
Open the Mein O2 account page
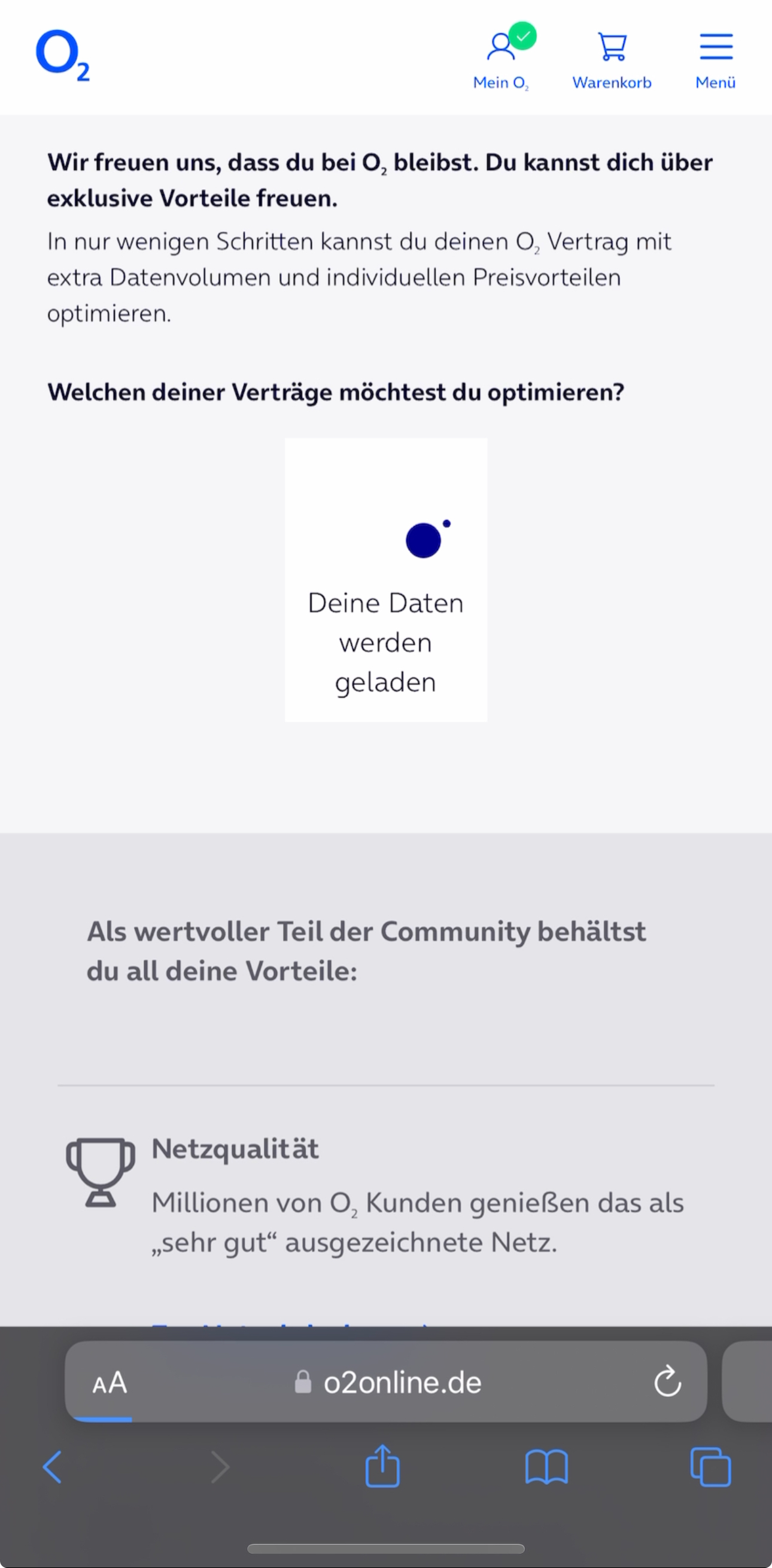click(x=502, y=58)
